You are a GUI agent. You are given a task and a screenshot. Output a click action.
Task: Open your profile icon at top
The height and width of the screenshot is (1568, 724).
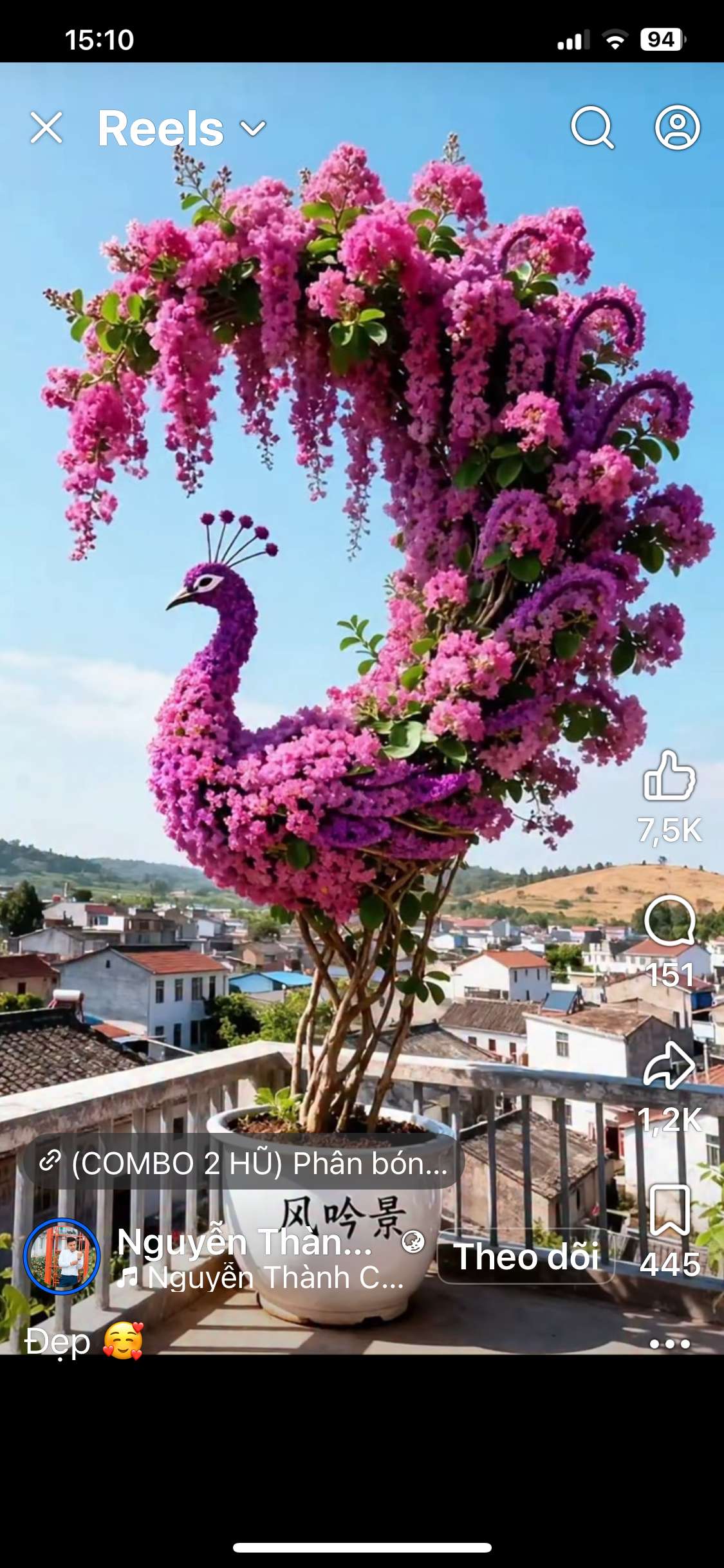[x=677, y=127]
